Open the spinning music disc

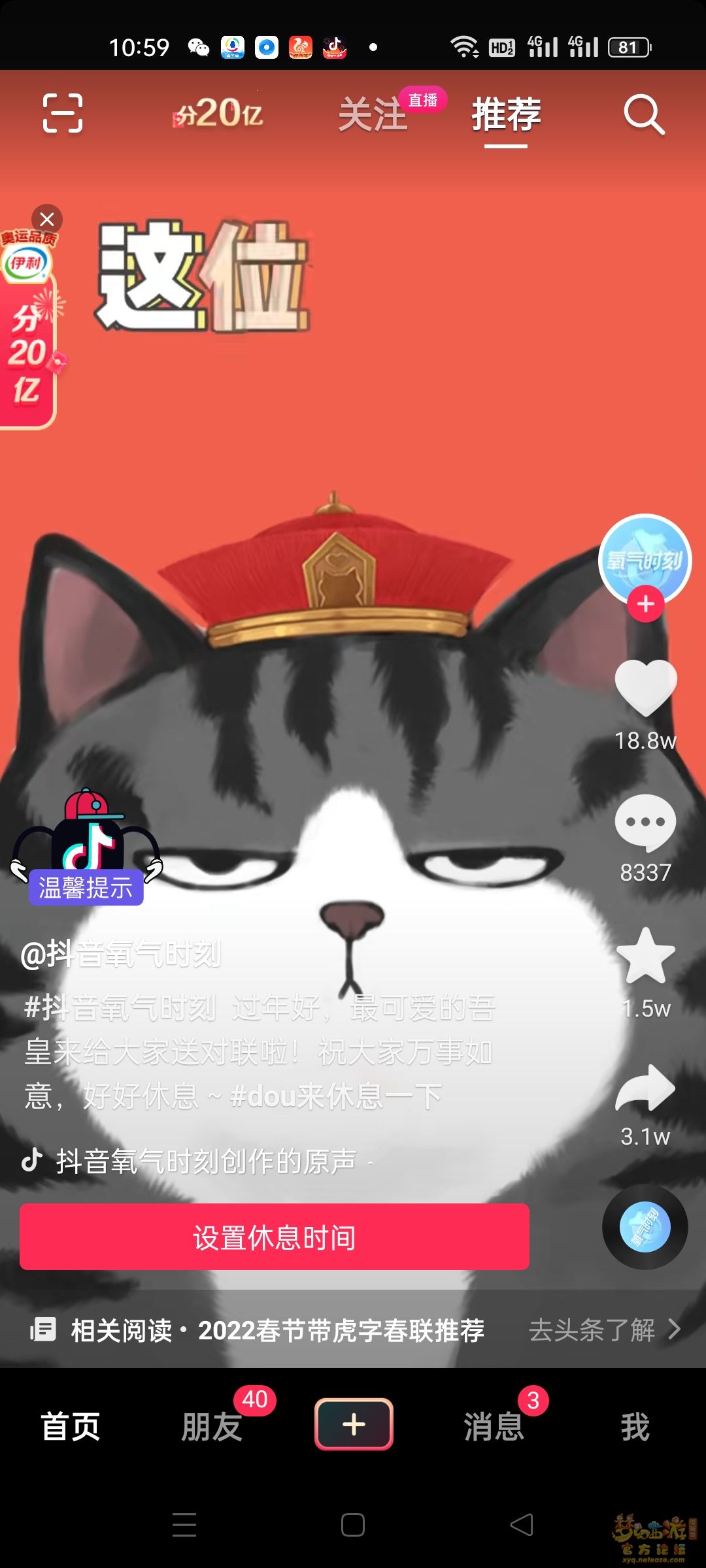pos(645,1227)
